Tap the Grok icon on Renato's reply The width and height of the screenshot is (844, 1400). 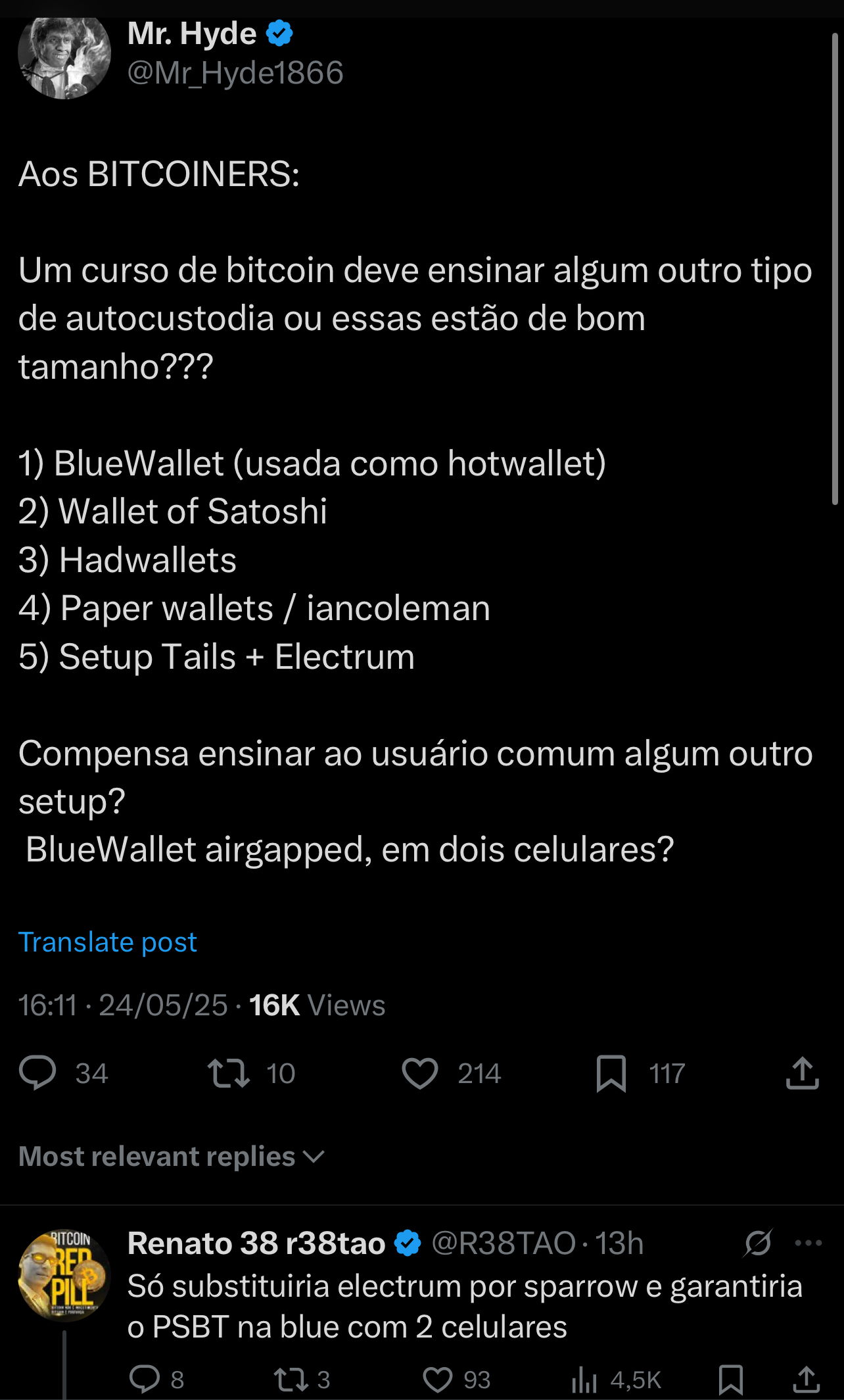(758, 1243)
